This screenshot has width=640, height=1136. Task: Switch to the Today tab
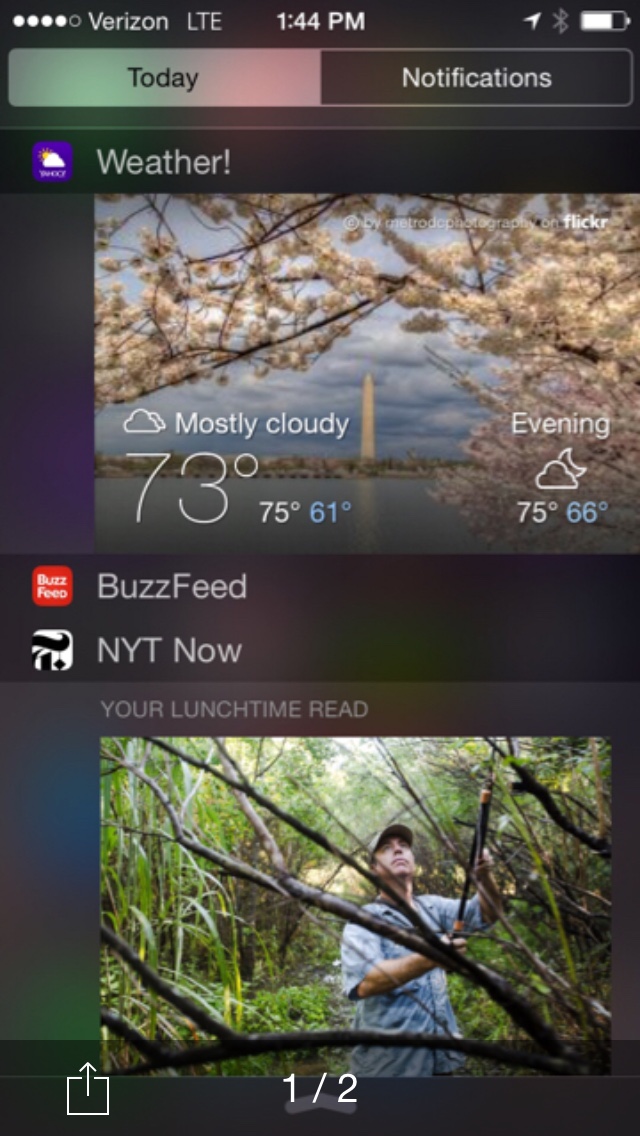click(x=164, y=78)
